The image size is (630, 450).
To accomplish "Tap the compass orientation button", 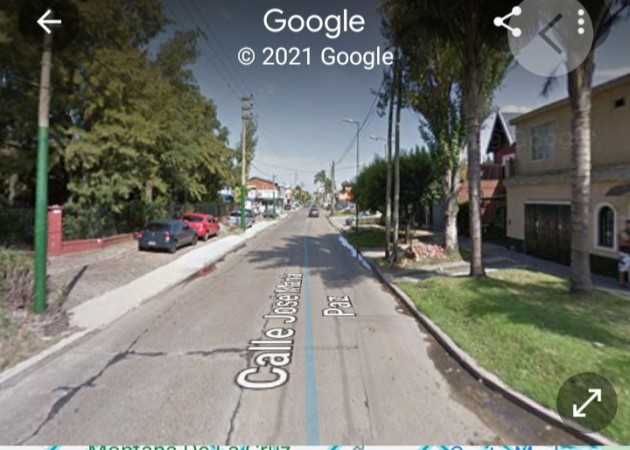I will point(549,33).
